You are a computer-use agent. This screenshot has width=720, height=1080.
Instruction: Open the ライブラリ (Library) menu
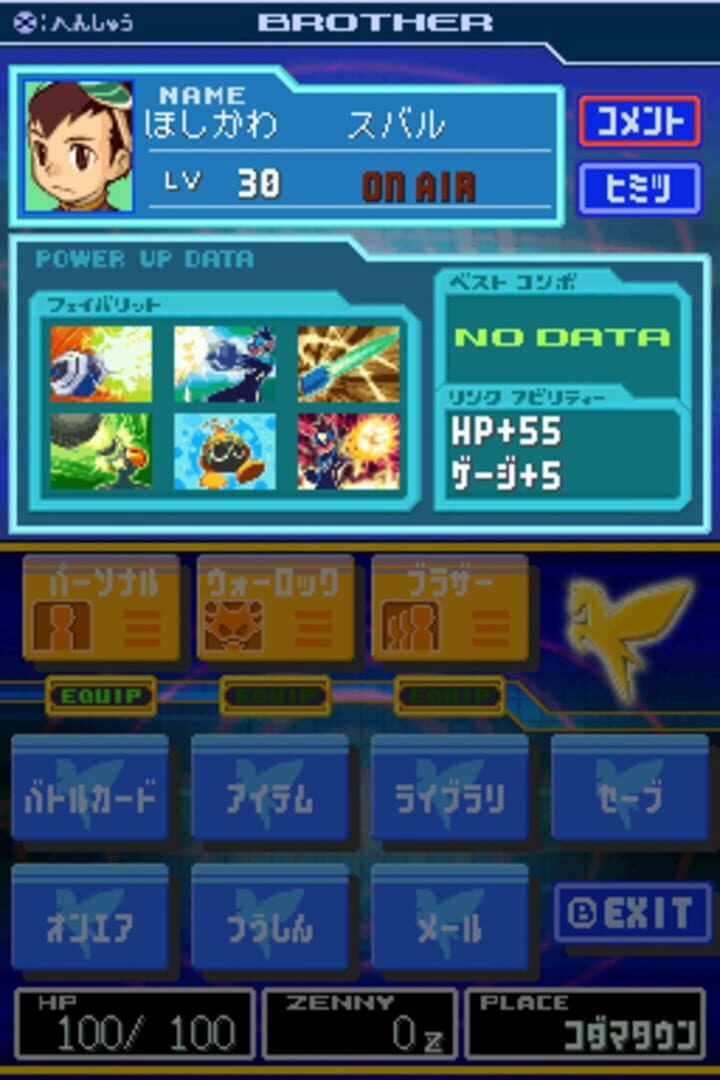click(450, 790)
